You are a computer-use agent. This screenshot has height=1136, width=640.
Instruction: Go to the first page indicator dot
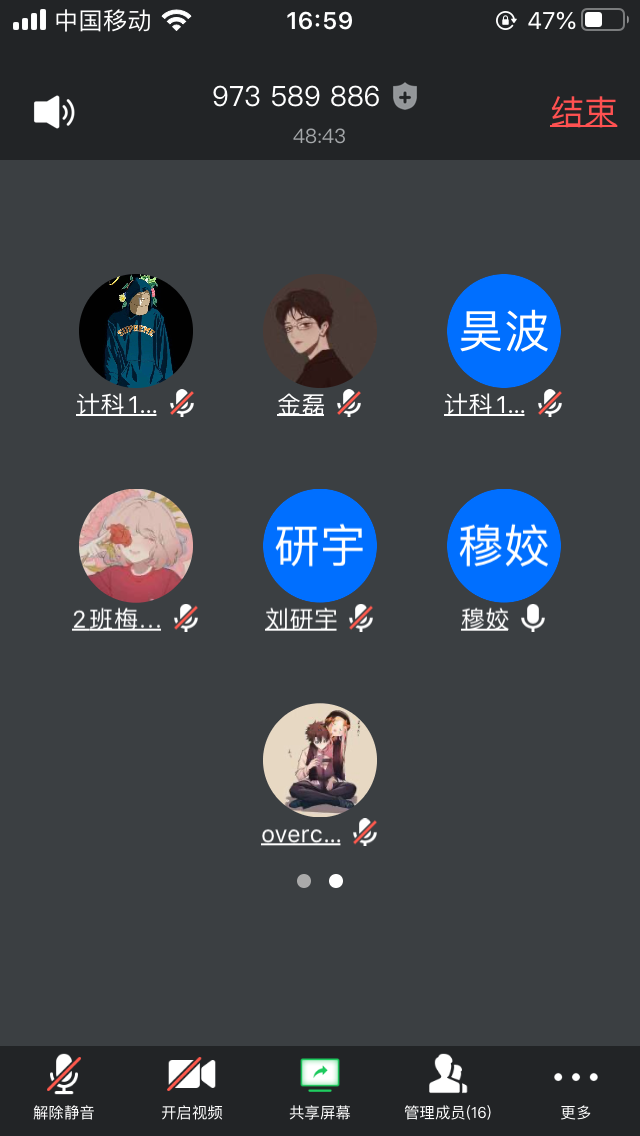(304, 881)
